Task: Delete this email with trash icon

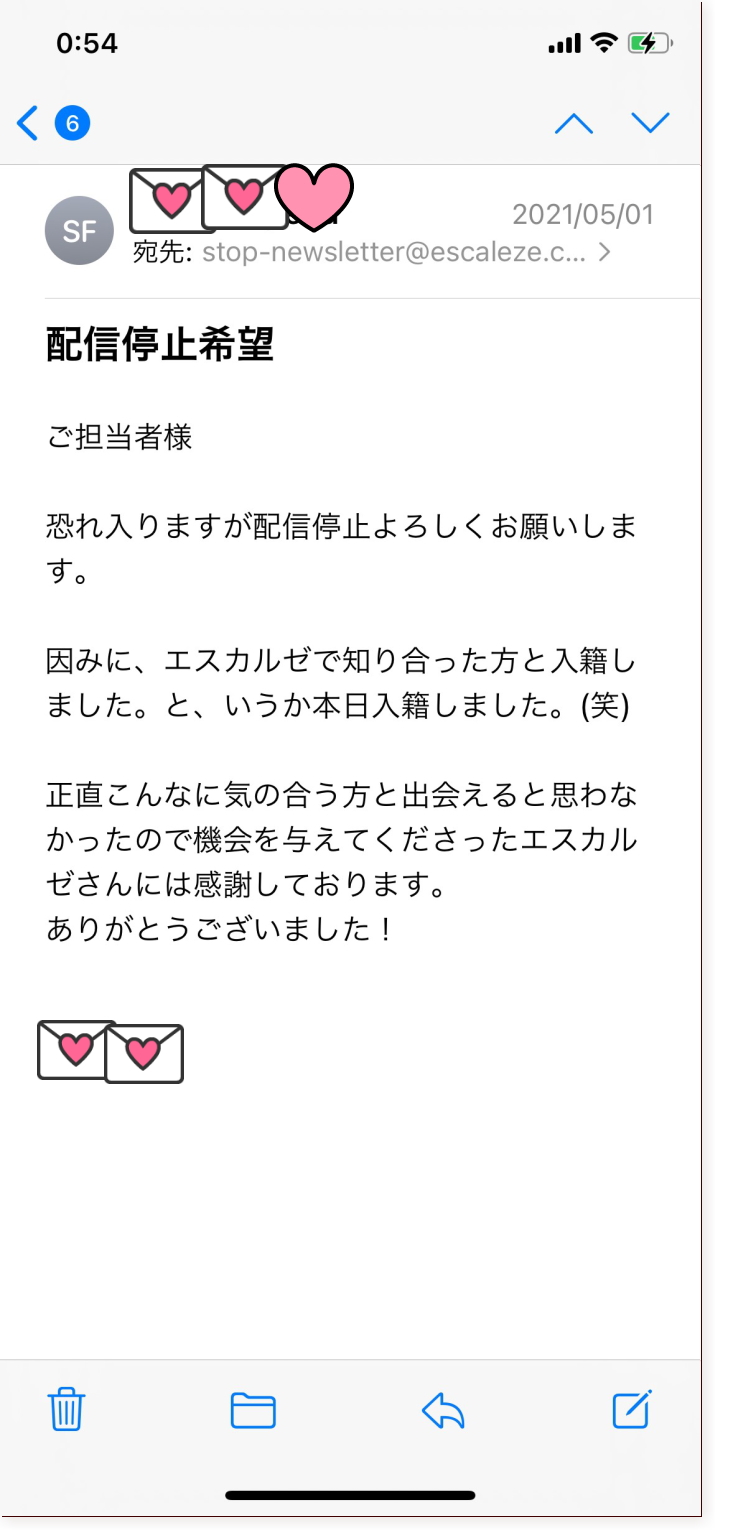Action: tap(67, 1410)
